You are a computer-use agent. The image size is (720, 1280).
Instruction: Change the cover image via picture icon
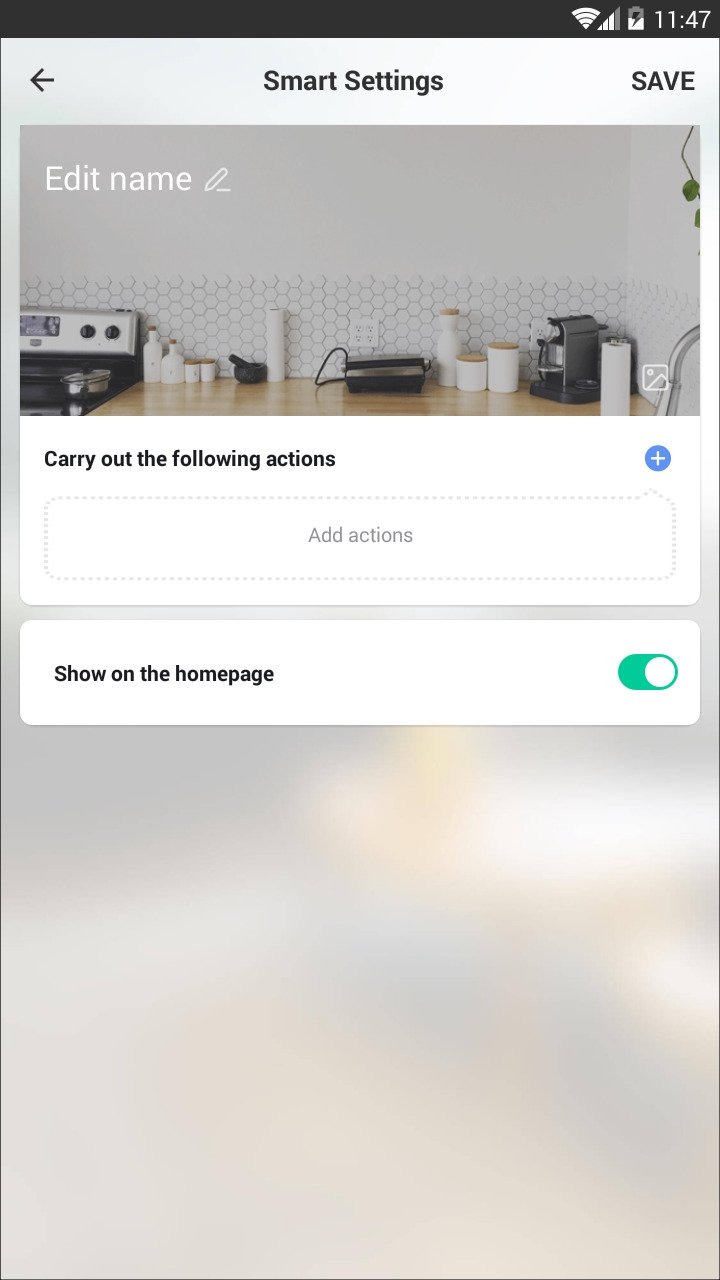click(655, 378)
